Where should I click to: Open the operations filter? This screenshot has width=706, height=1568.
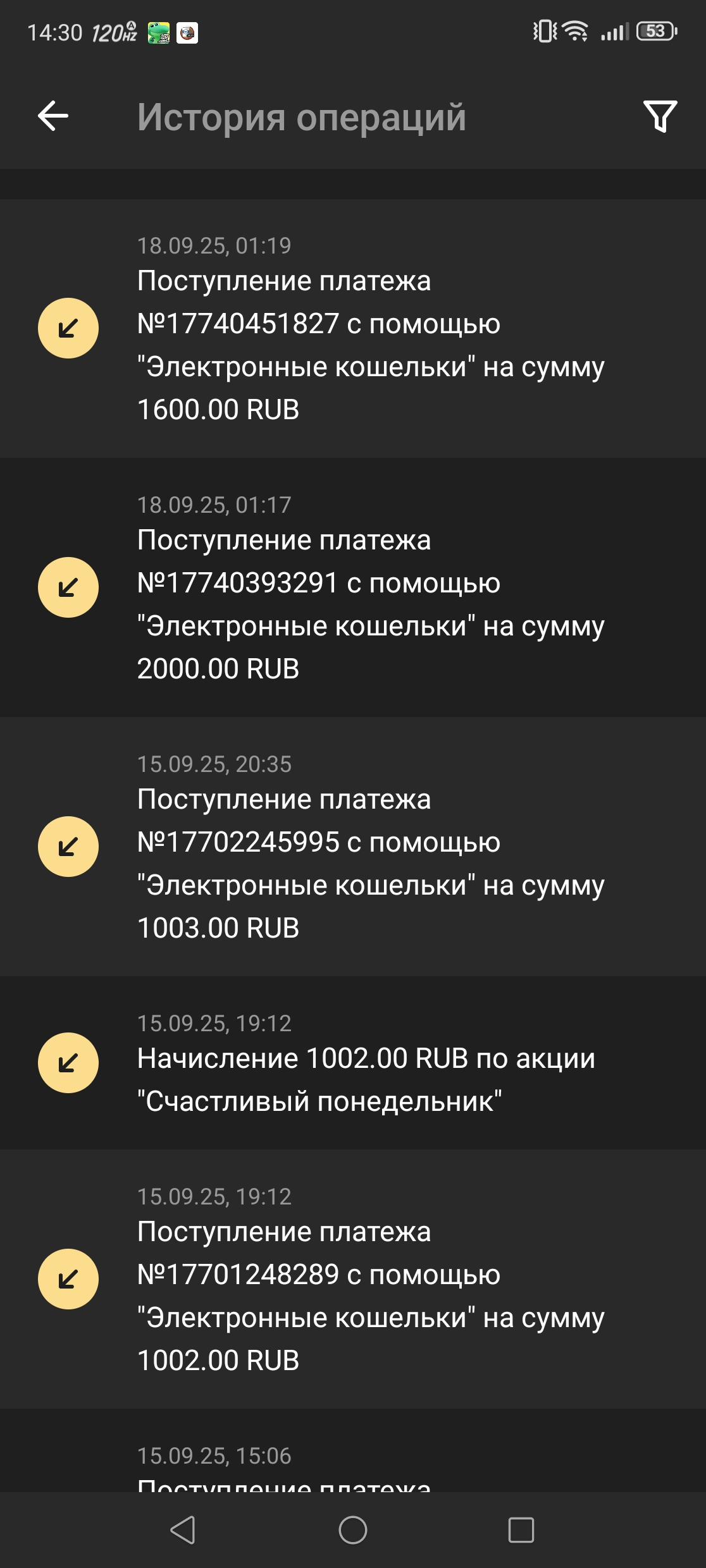click(660, 116)
